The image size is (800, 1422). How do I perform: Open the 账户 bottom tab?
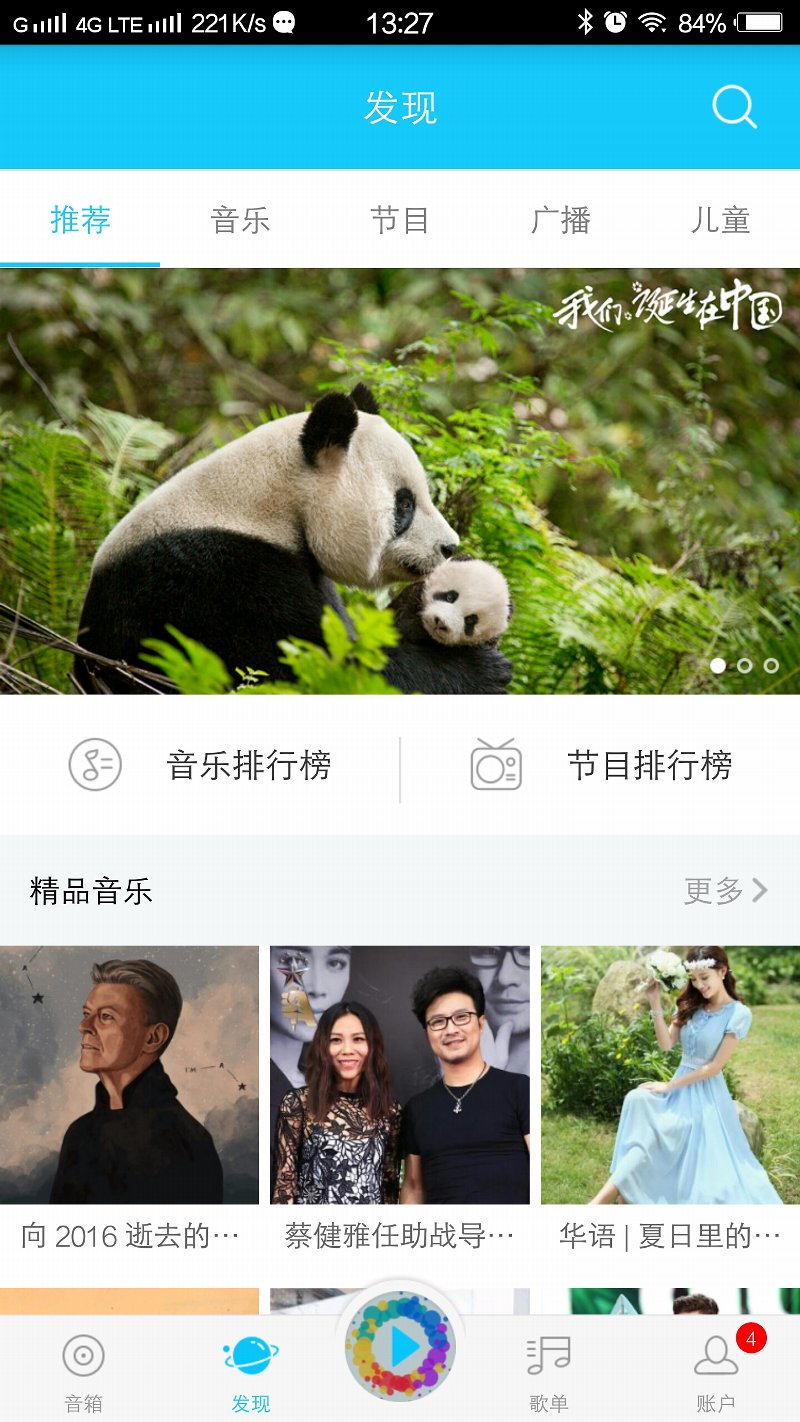point(716,1372)
